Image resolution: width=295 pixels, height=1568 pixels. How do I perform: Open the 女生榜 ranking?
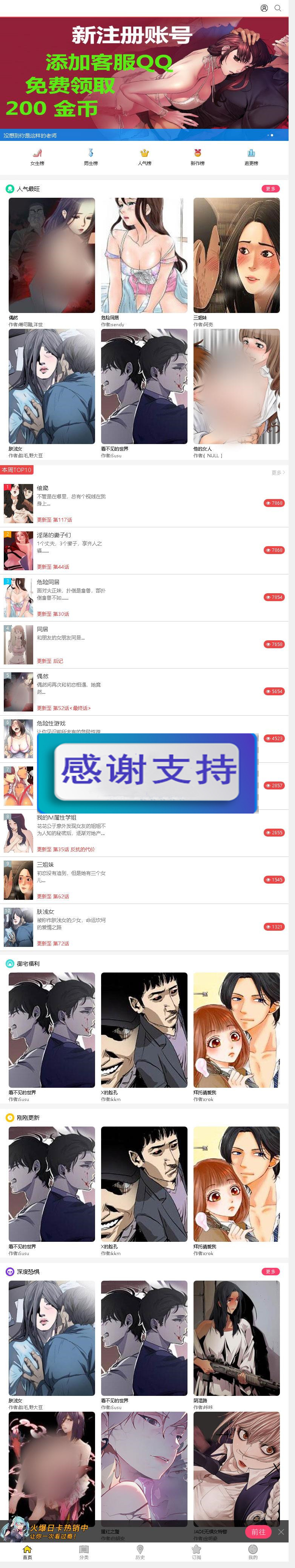37,156
